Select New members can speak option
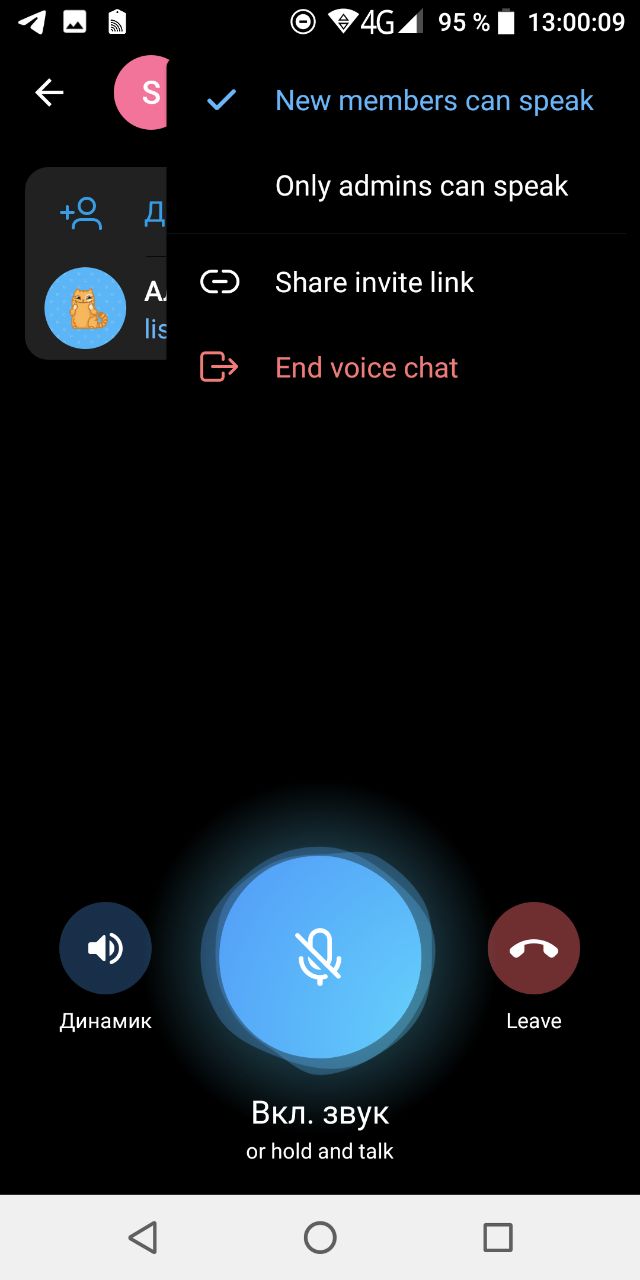This screenshot has width=640, height=1280. [396, 100]
